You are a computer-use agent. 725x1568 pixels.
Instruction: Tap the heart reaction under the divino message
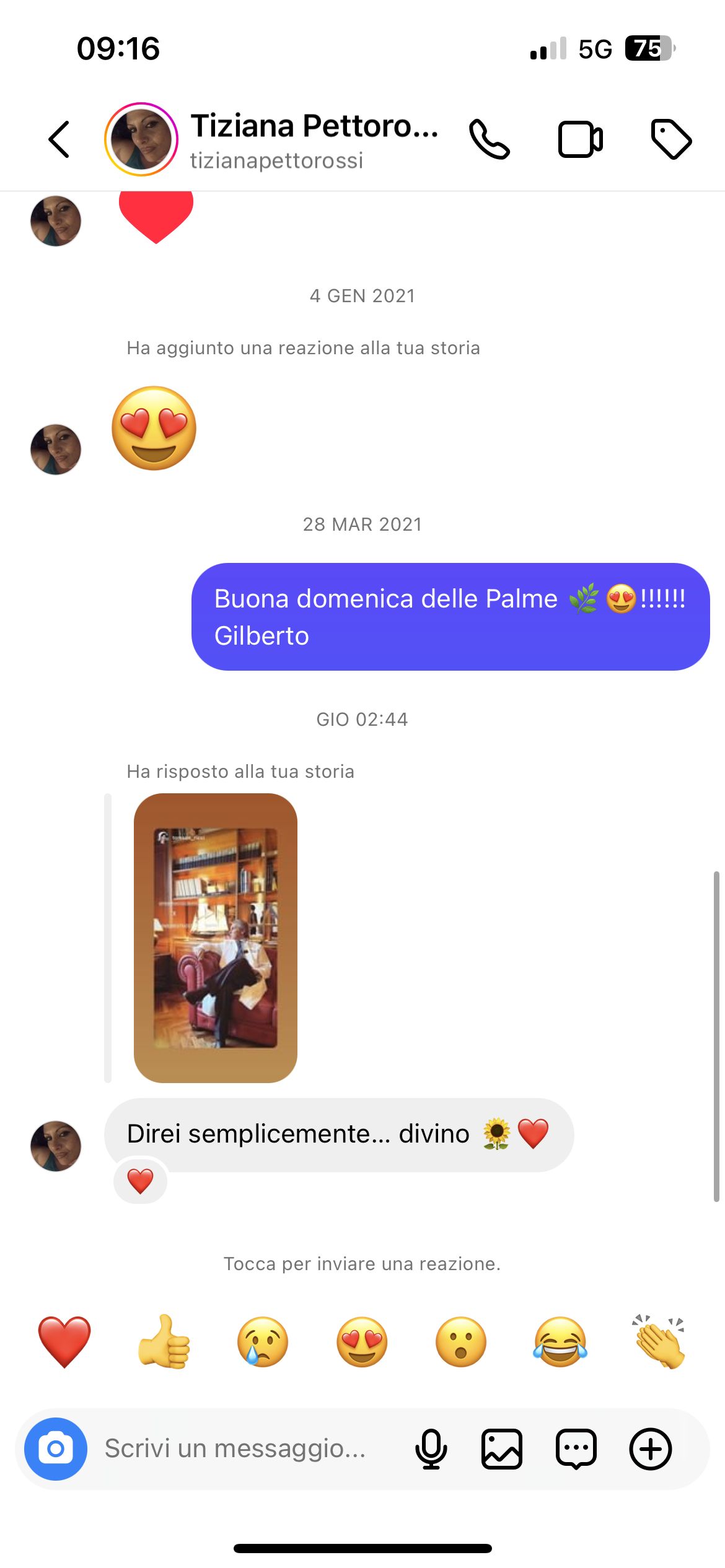click(140, 1181)
